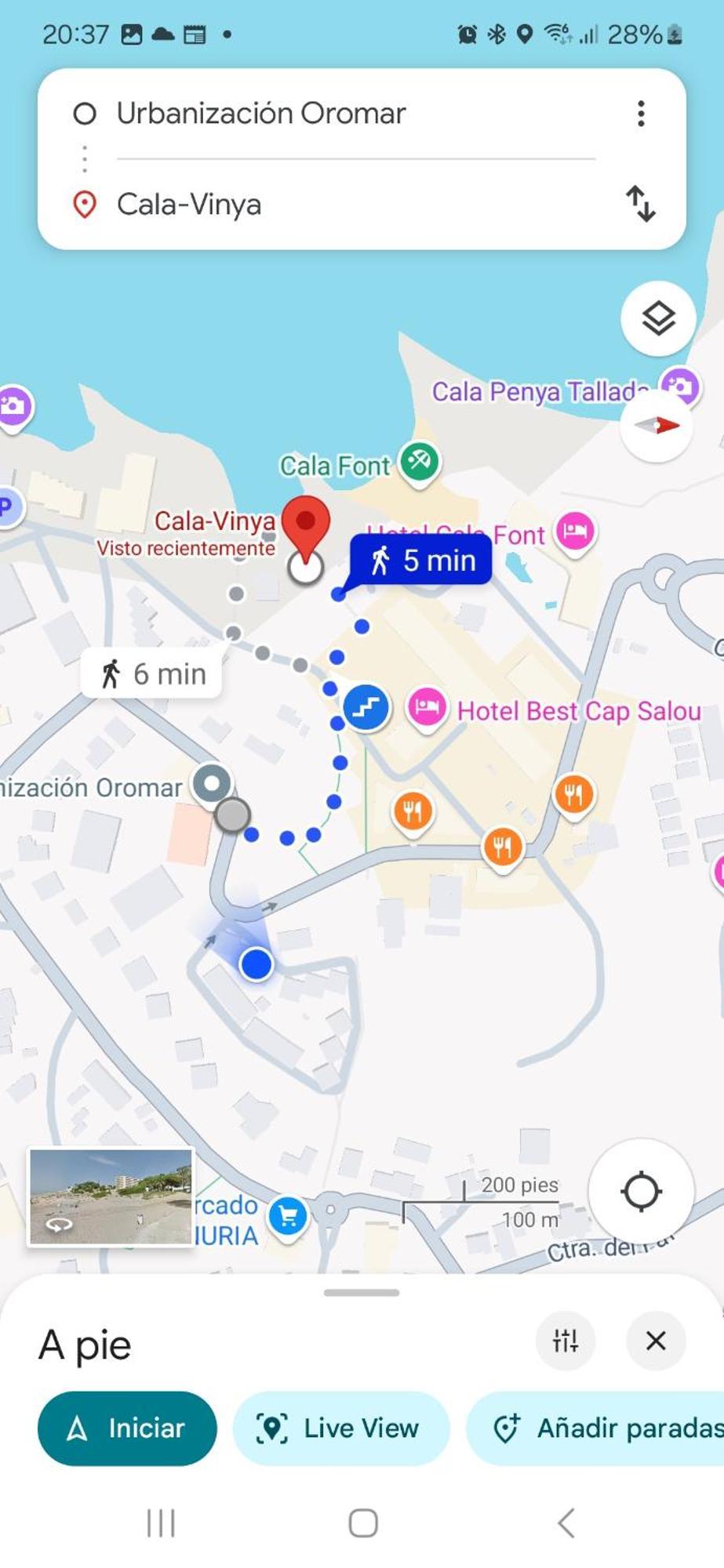Open the Street View thumbnail

pos(111,1196)
